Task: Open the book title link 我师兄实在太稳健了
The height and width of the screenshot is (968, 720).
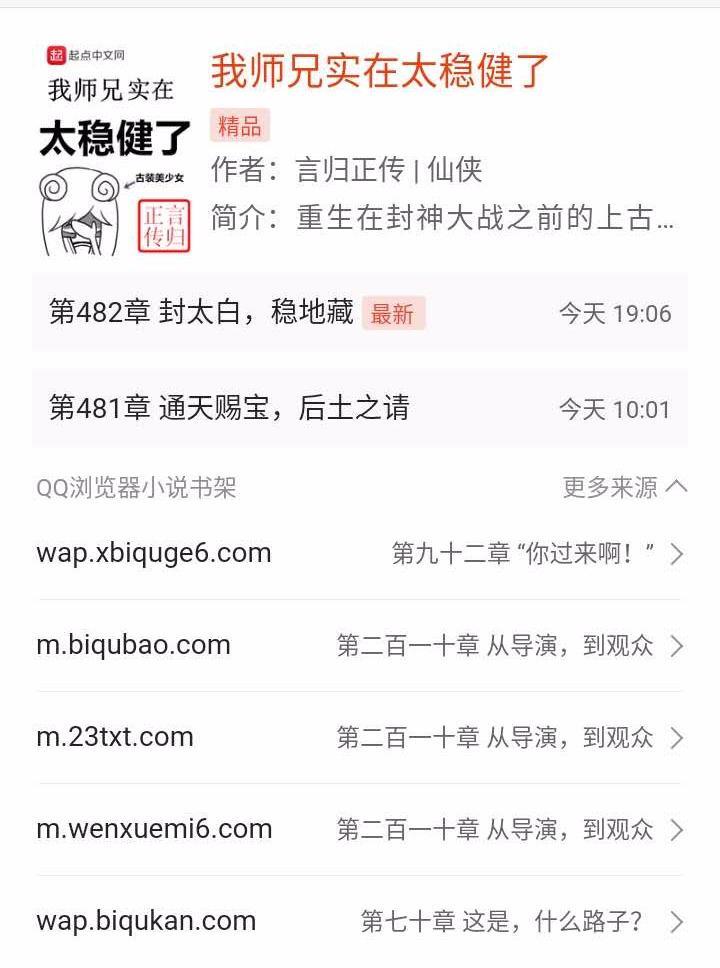Action: coord(381,72)
